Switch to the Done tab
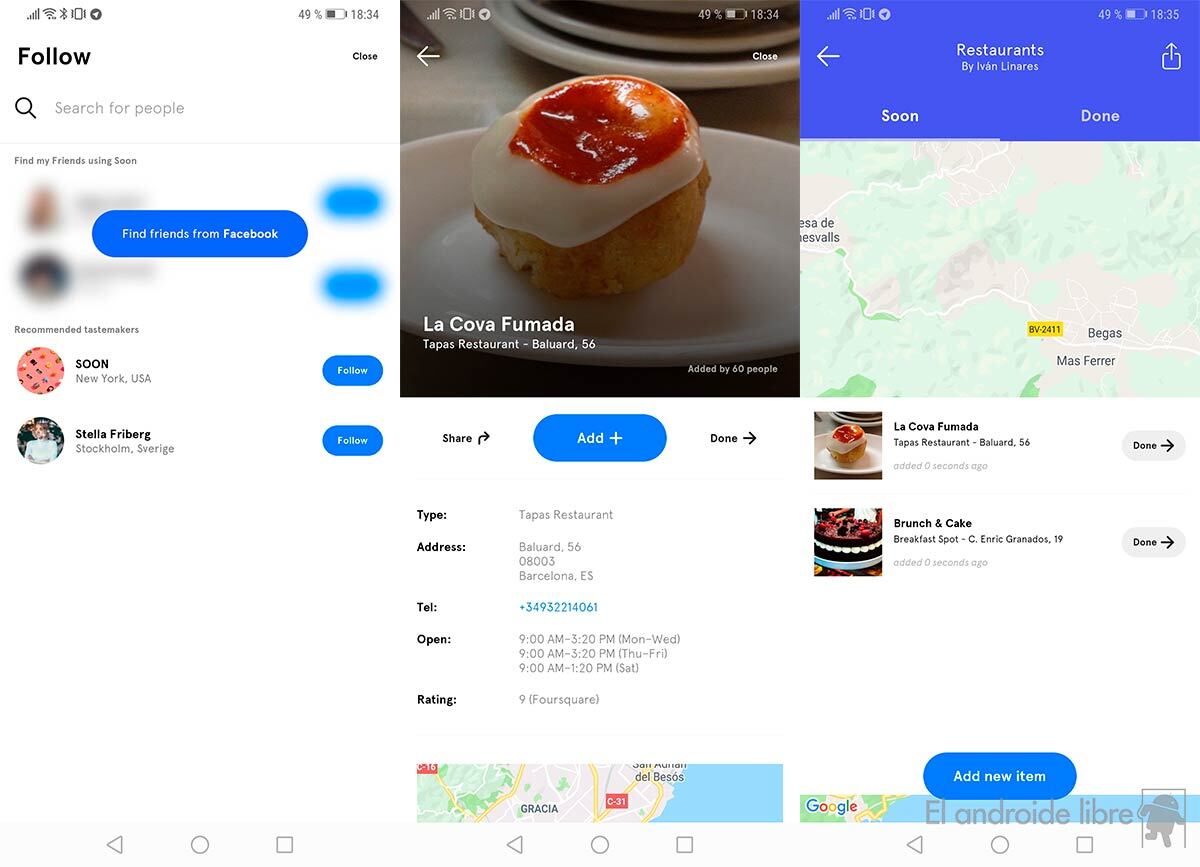 click(1099, 116)
